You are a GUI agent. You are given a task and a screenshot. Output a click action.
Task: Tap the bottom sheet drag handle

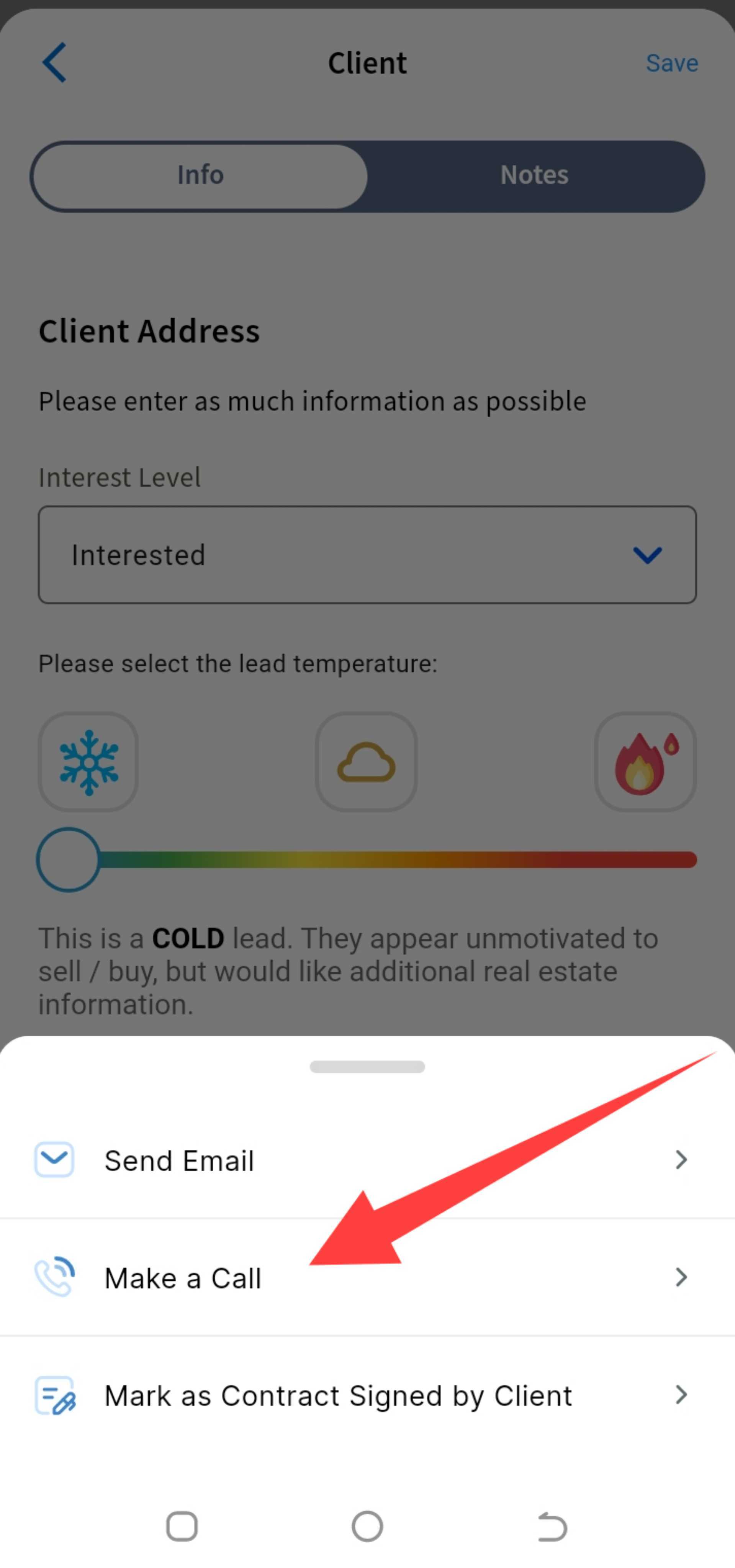tap(367, 1066)
